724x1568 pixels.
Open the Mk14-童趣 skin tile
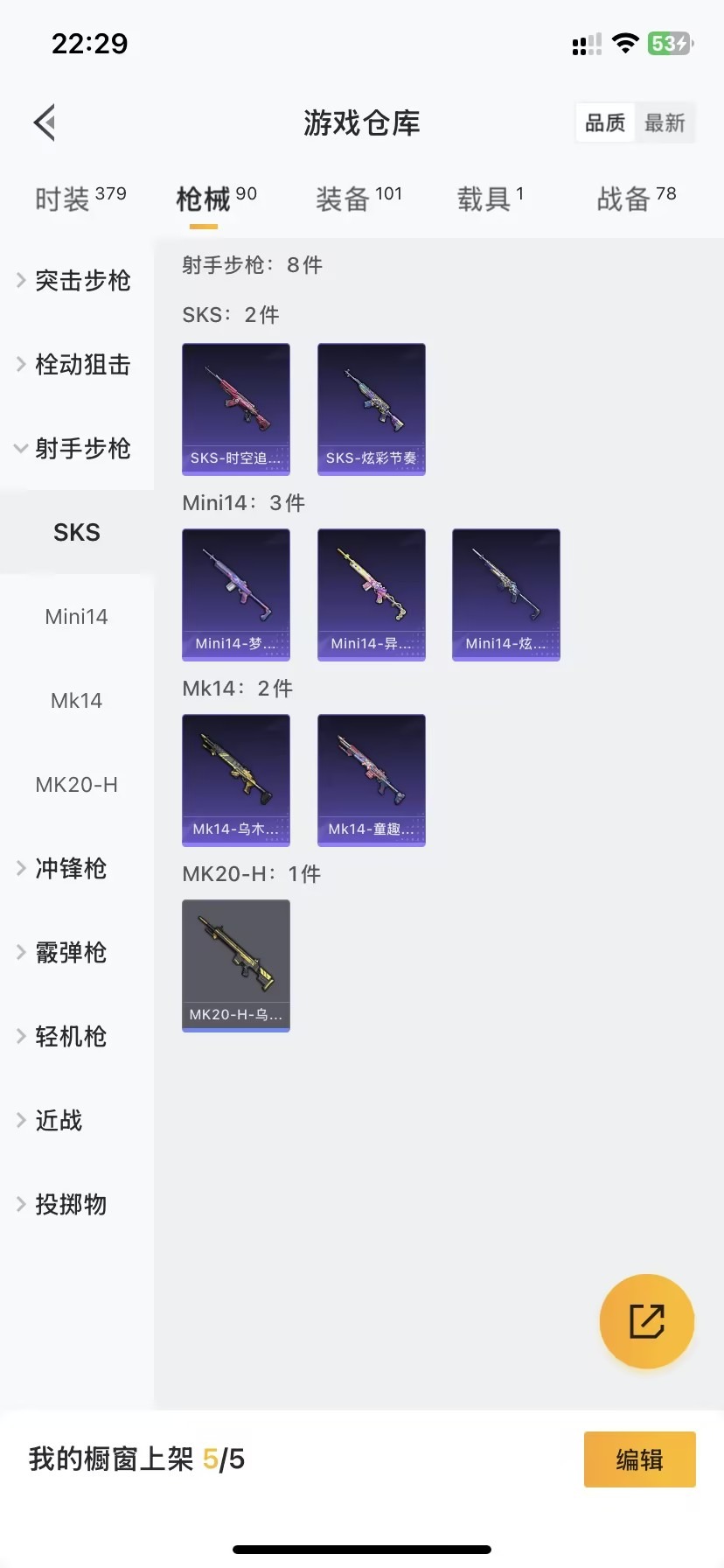point(371,780)
